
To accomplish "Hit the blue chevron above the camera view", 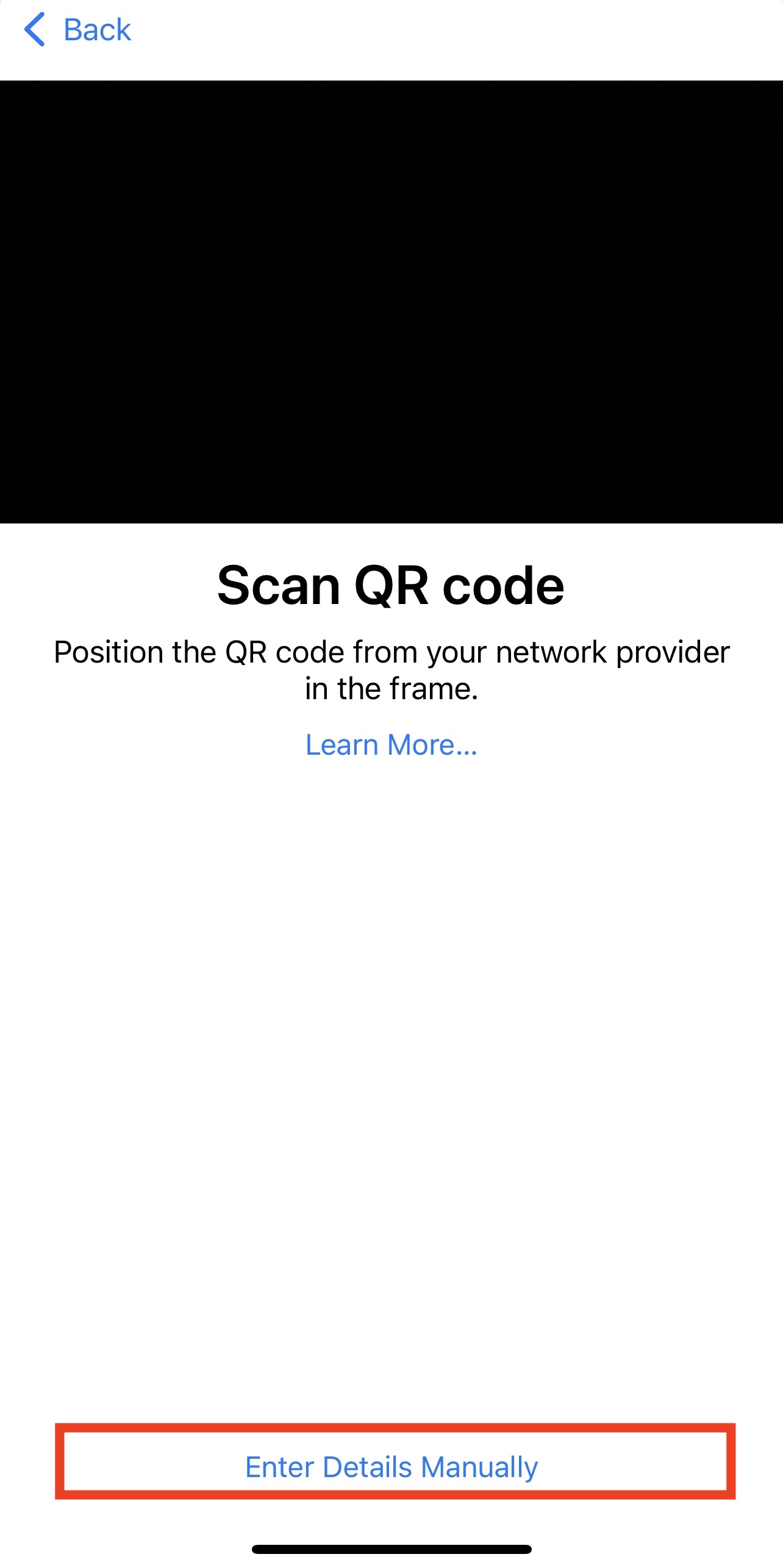I will point(35,30).
